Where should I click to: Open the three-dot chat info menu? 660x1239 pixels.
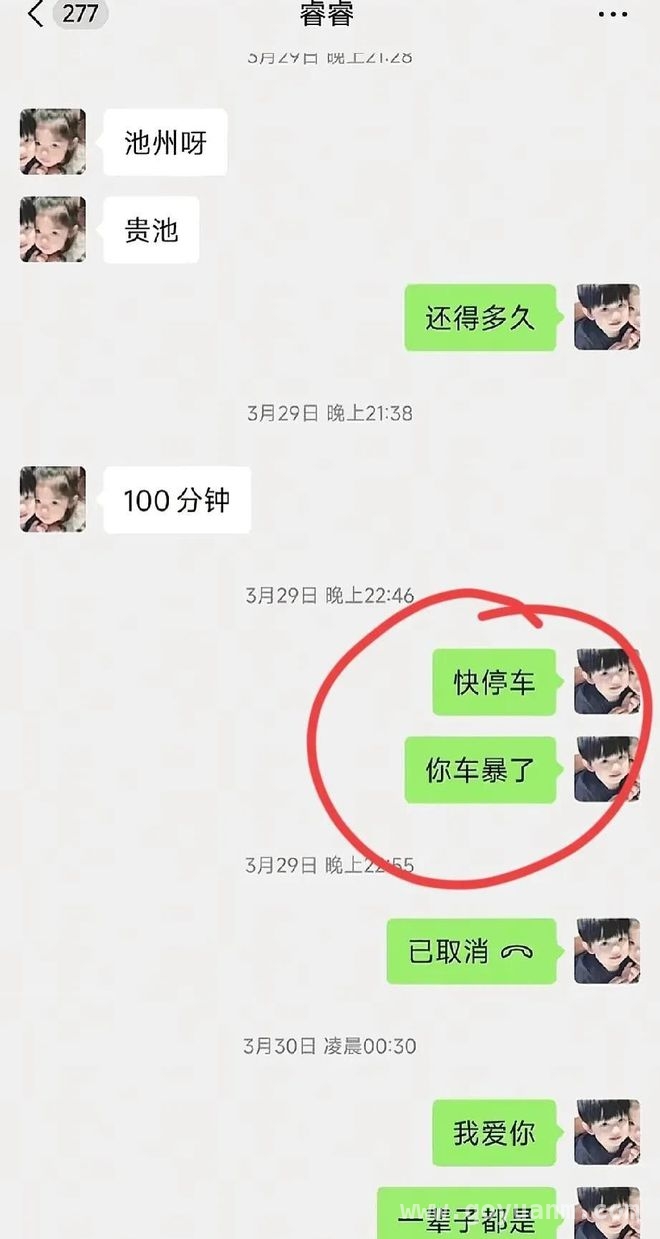click(612, 15)
